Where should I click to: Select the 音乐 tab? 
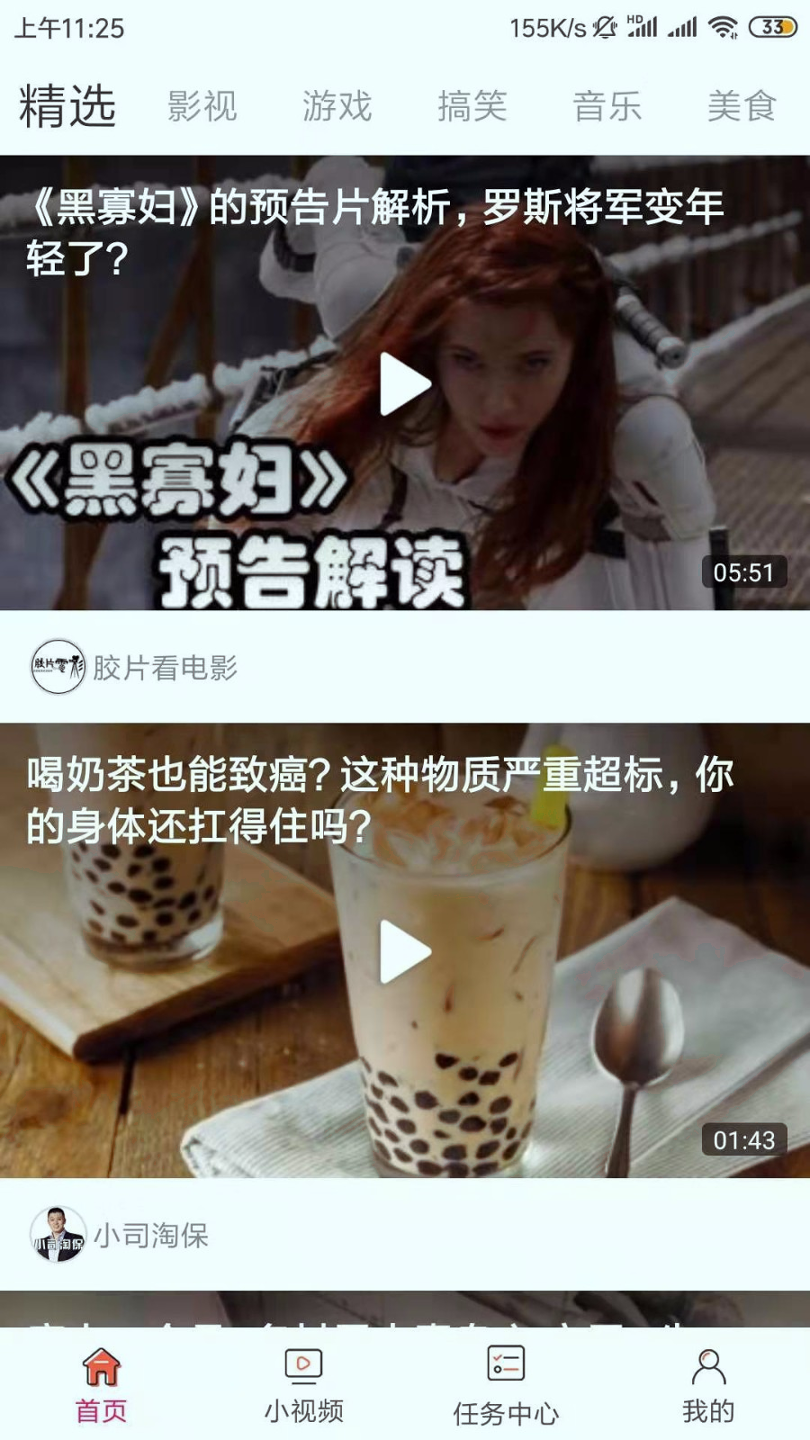point(607,106)
